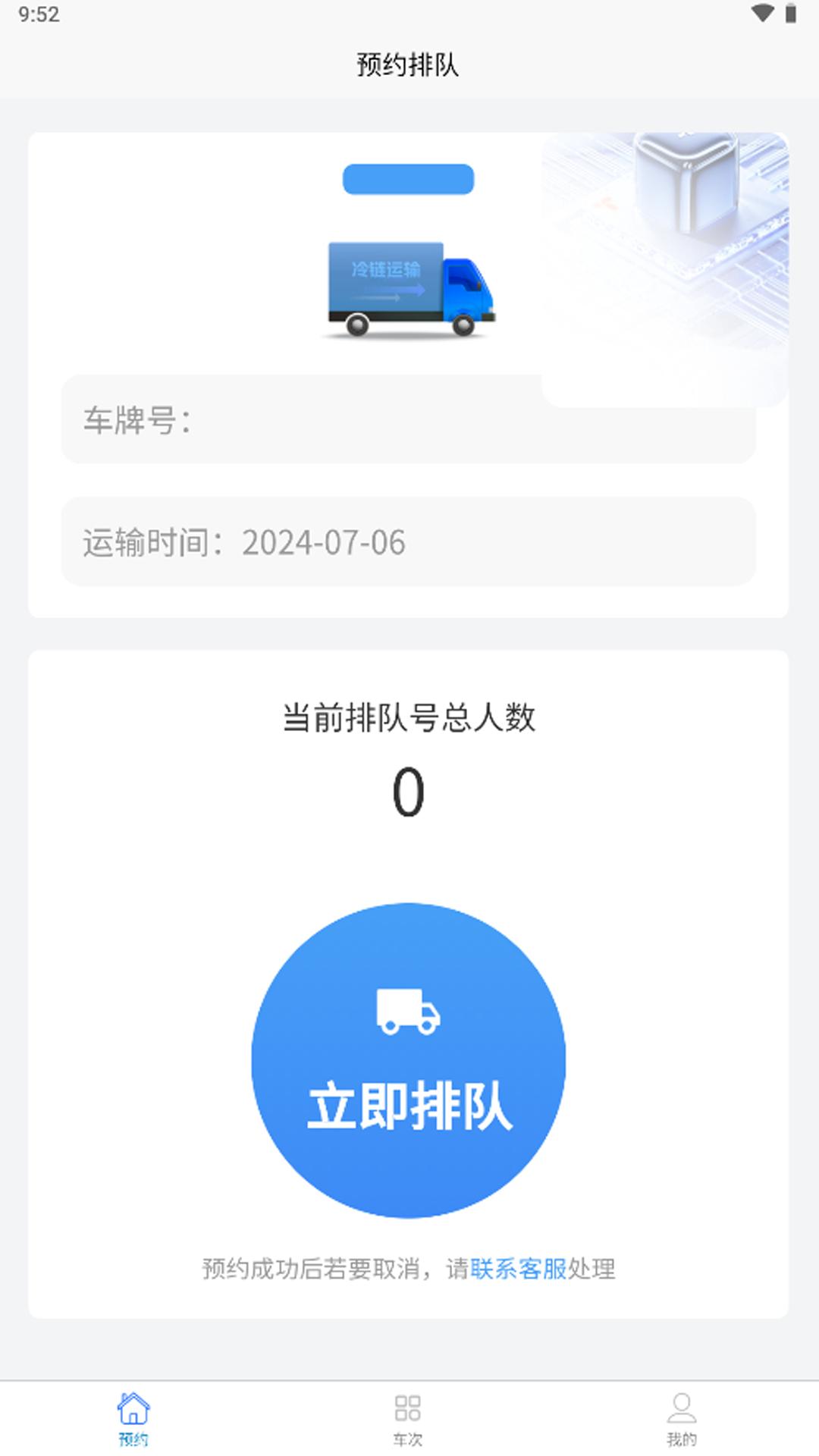Image resolution: width=819 pixels, height=1456 pixels.
Task: Open the 运输时间 date picker showing 2024-07-06
Action: coord(409,541)
